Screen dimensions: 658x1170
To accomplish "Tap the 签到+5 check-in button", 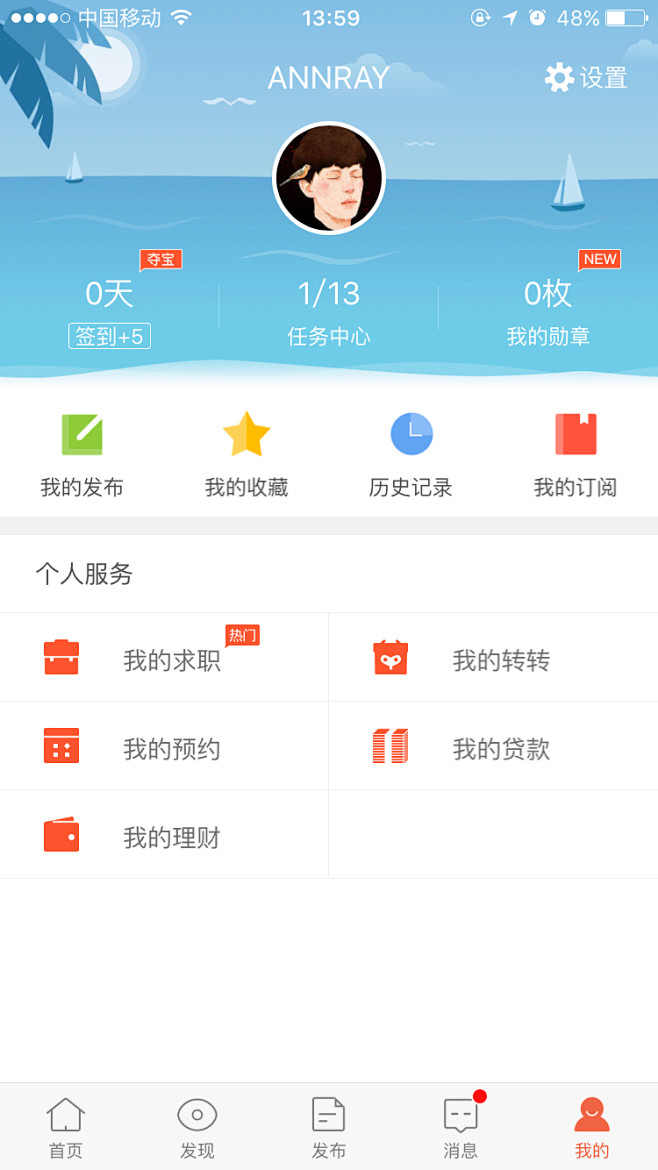I will (109, 337).
